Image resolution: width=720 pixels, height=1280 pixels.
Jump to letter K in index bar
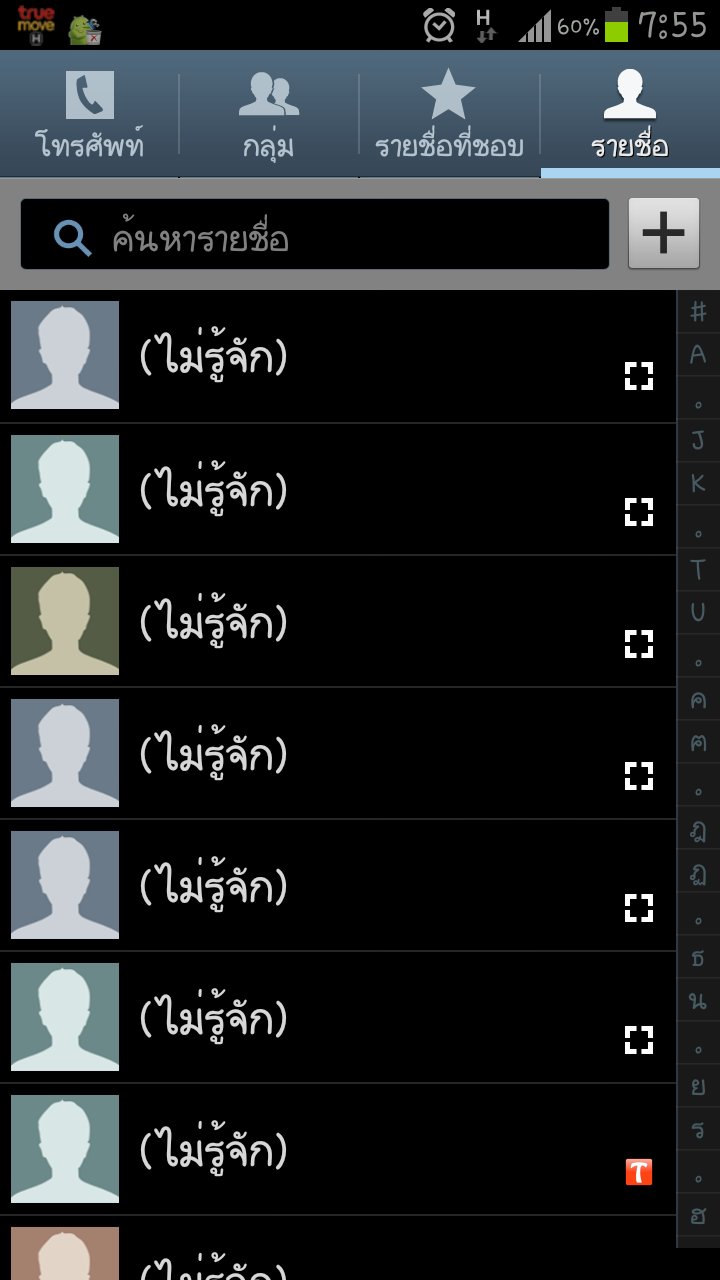click(698, 484)
